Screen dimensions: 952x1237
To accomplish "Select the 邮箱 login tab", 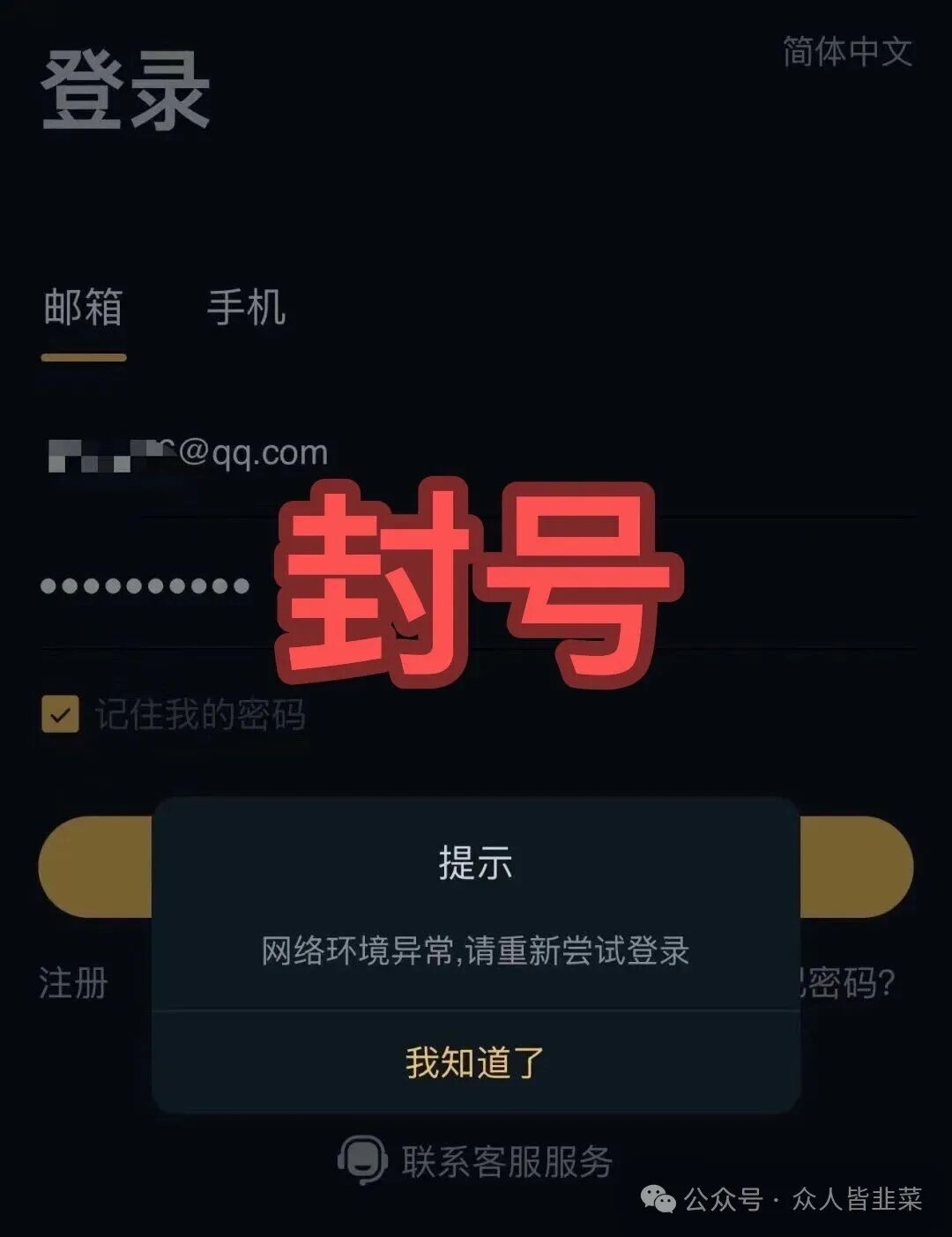I will 83,309.
